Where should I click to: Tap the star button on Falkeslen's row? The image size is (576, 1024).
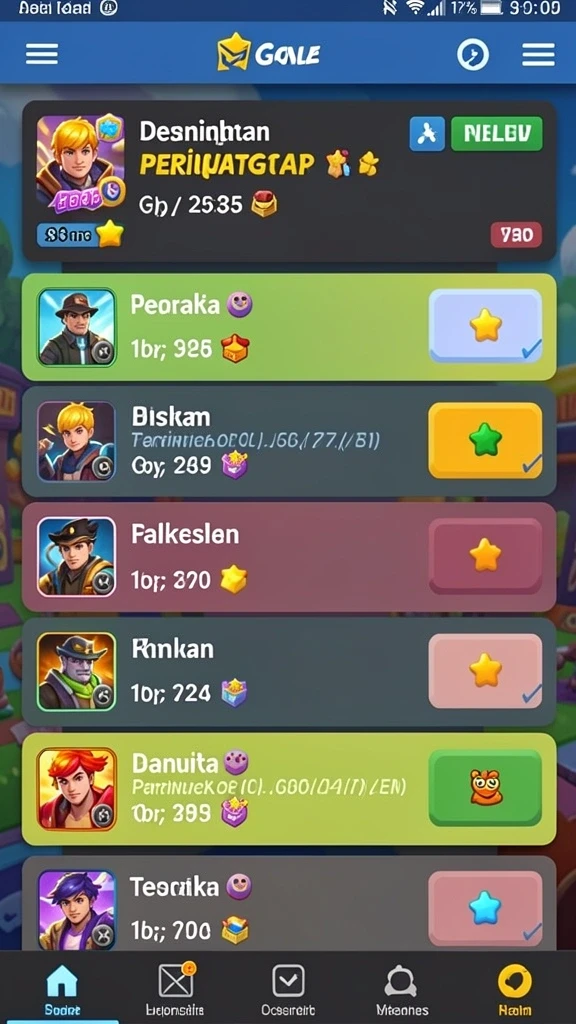(485, 556)
